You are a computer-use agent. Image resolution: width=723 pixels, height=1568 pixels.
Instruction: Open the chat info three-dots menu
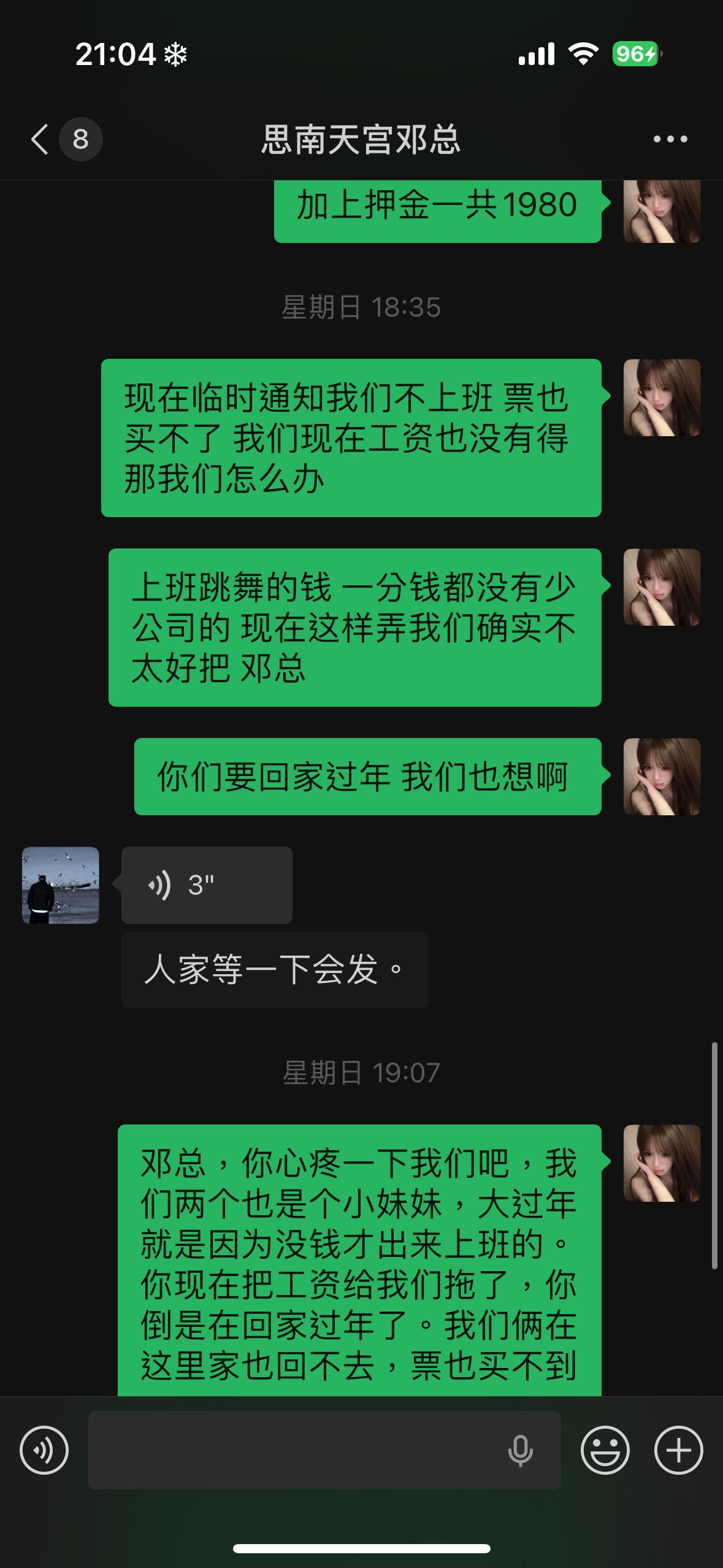pos(670,139)
